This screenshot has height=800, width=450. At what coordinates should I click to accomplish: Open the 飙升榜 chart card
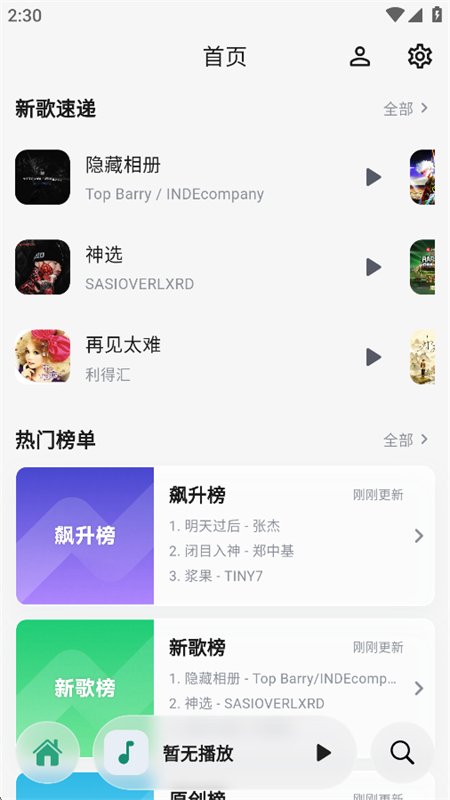pos(225,536)
